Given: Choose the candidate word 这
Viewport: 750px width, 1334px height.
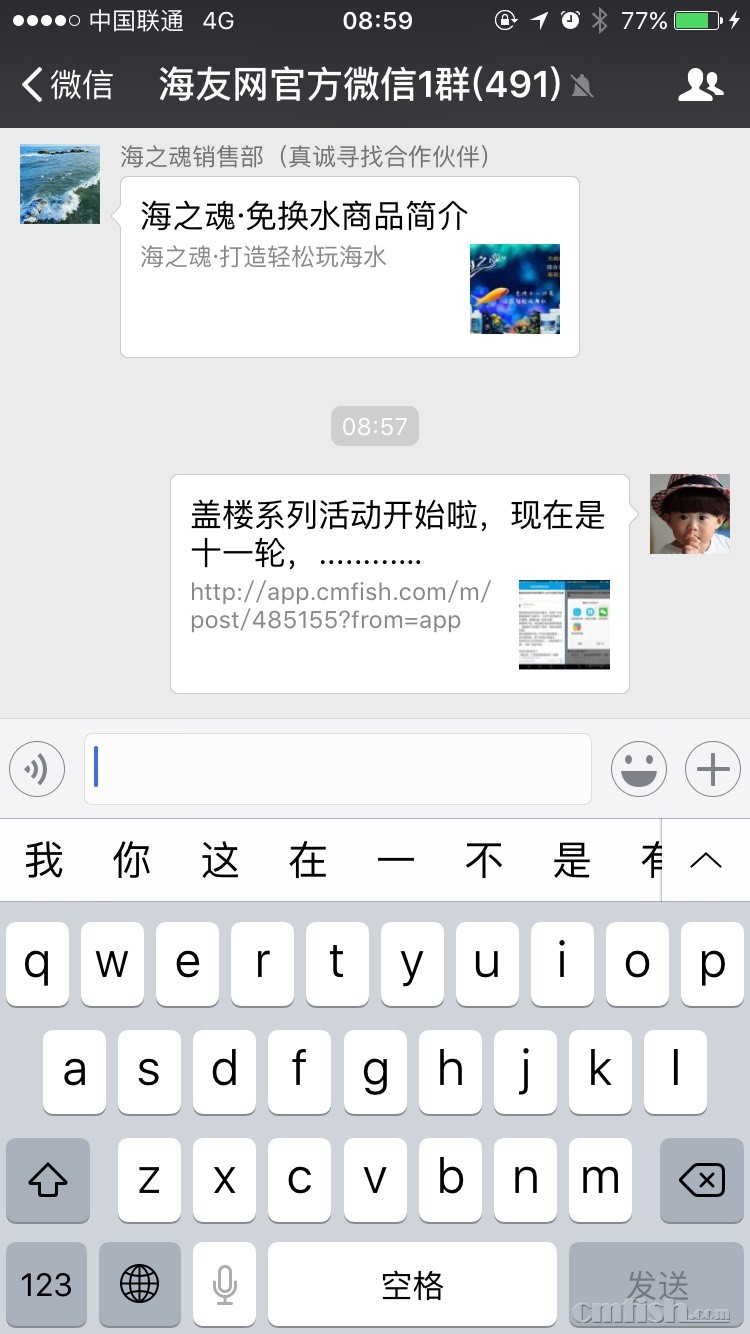Looking at the screenshot, I should pyautogui.click(x=220, y=860).
